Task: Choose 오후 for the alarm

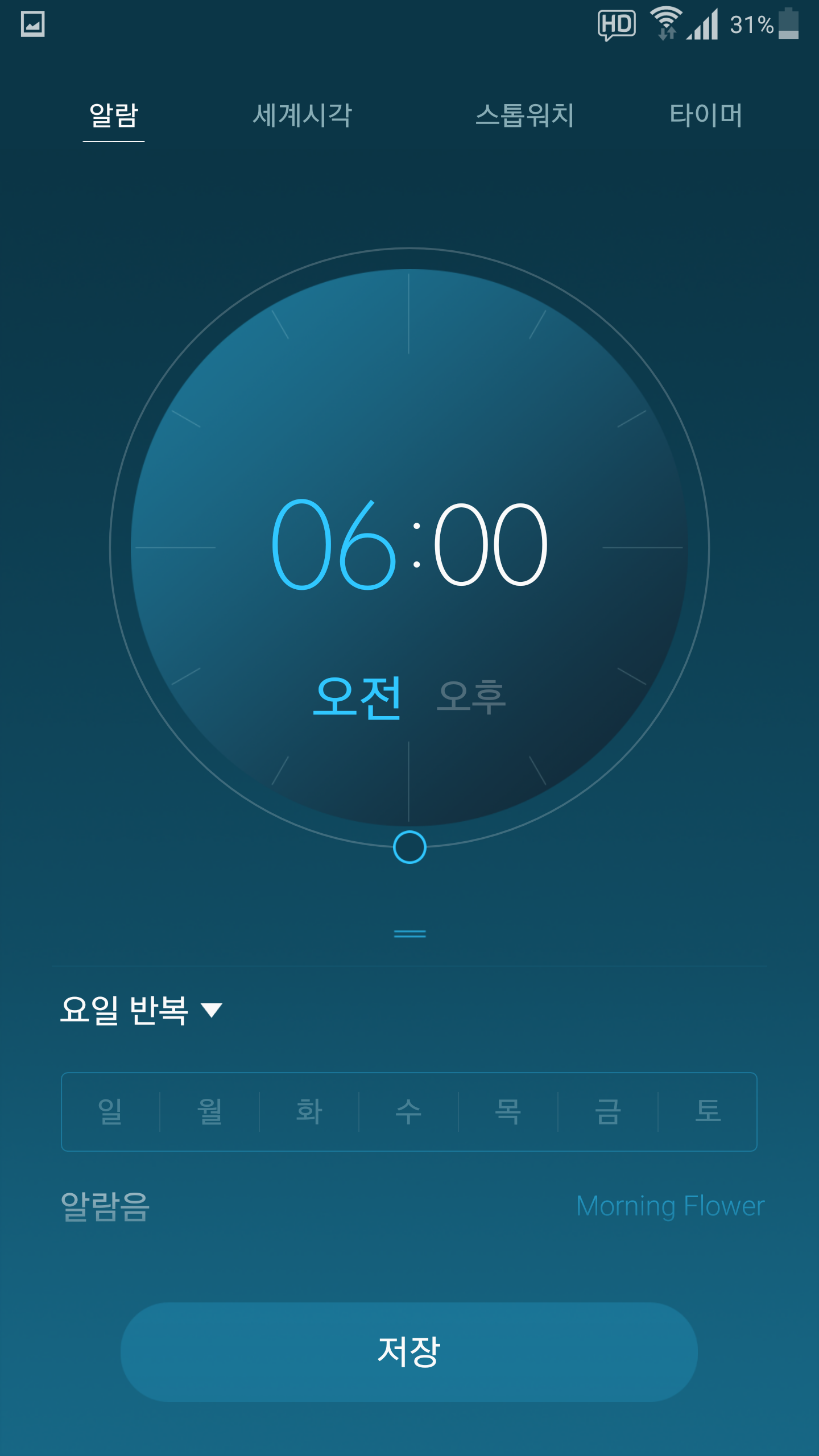Action: [x=471, y=697]
